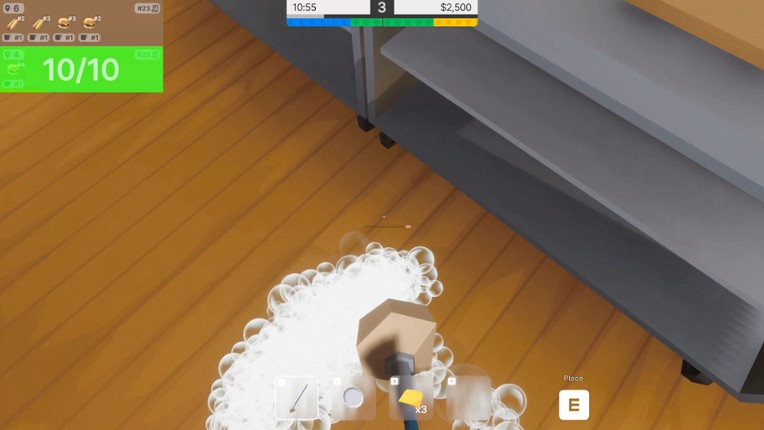
Task: Select the mop tool in hotbar slot one
Action: (x=297, y=398)
